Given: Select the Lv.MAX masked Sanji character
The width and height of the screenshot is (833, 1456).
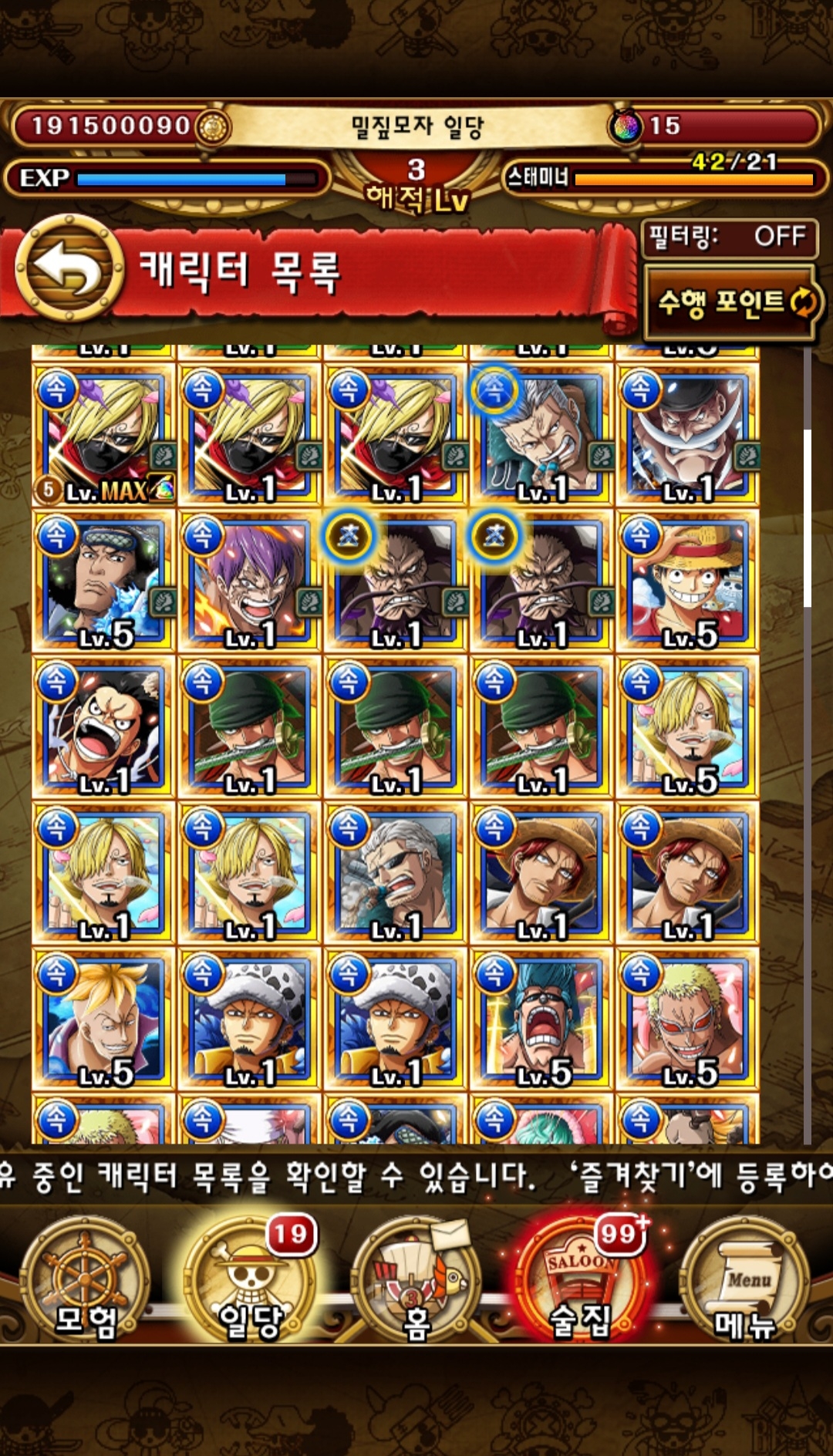Looking at the screenshot, I should (104, 436).
